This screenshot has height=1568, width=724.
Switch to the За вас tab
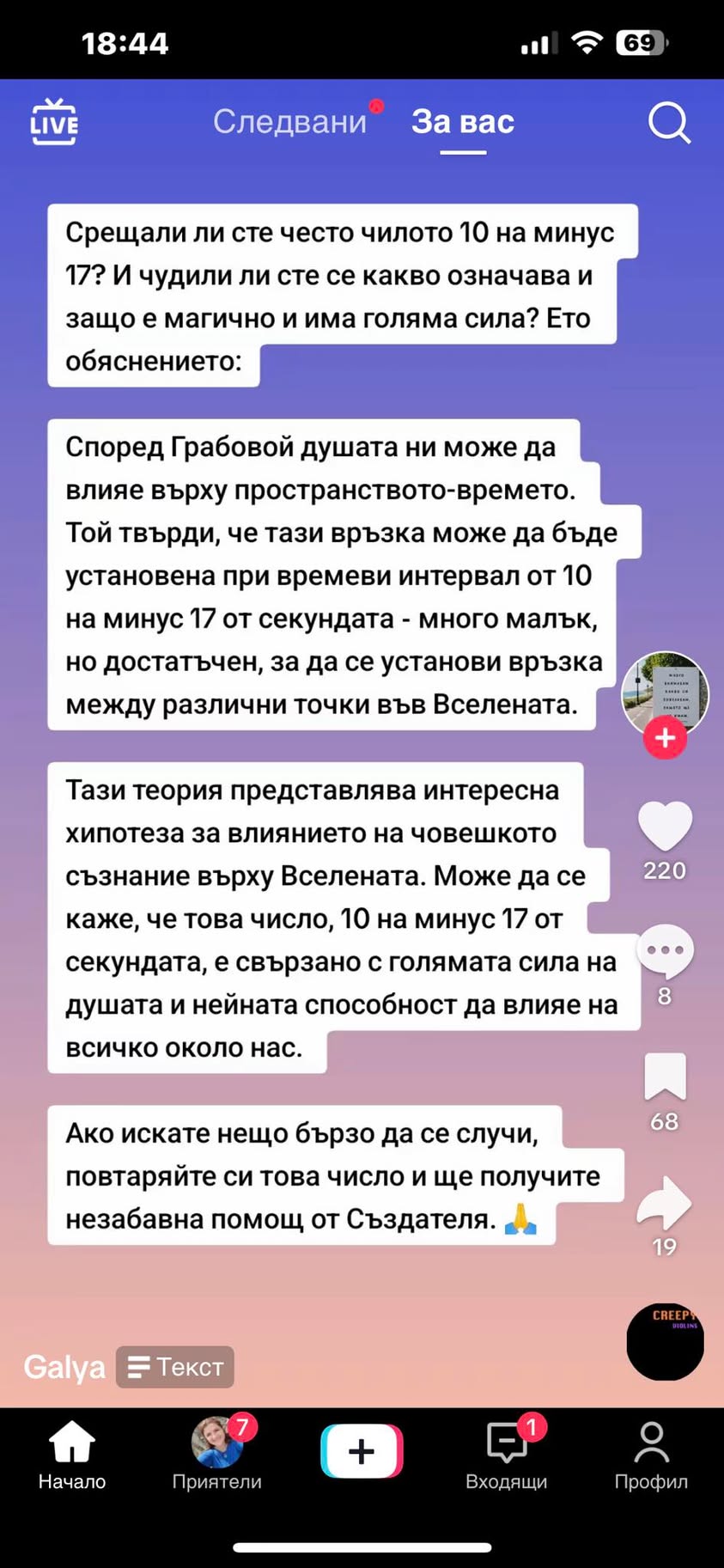[x=462, y=122]
